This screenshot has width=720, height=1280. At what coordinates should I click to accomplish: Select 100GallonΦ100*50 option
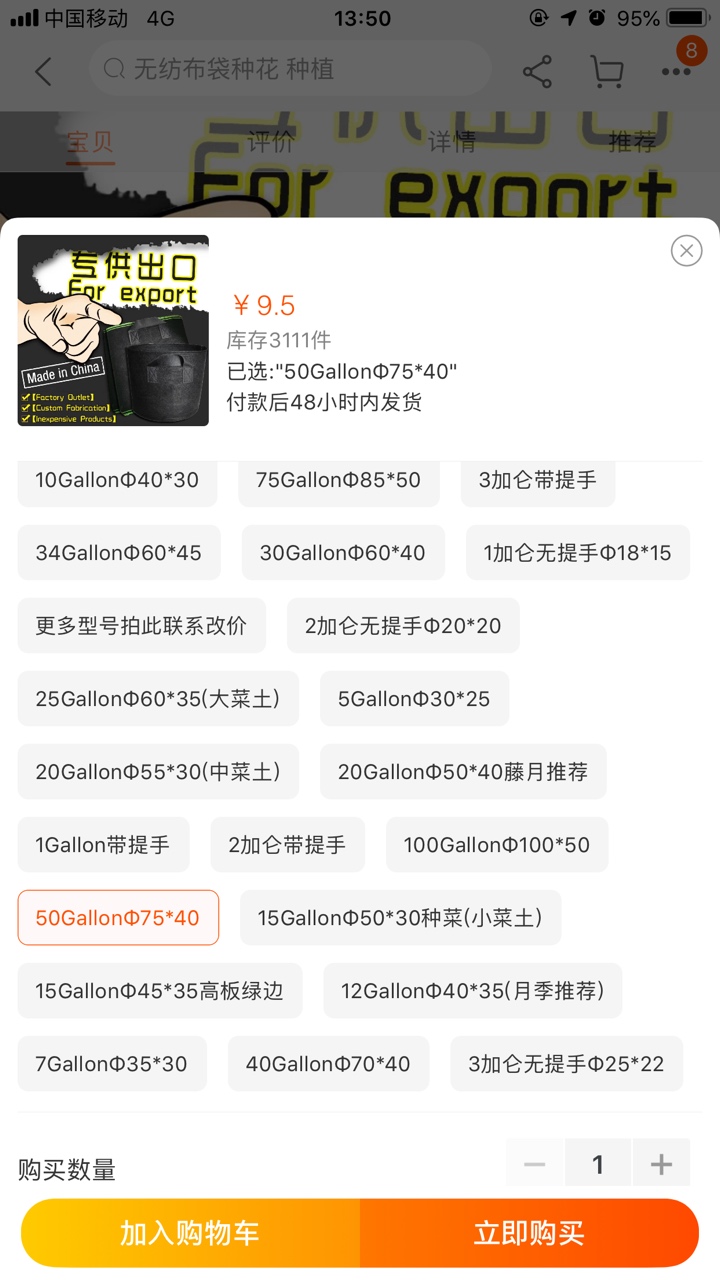click(x=497, y=845)
